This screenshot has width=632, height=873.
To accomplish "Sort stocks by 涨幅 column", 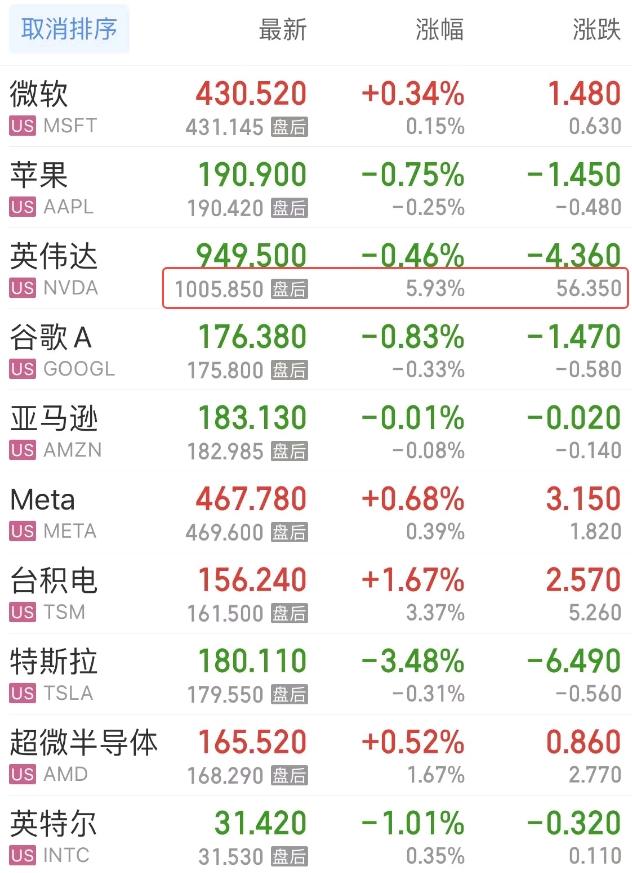I will [439, 30].
